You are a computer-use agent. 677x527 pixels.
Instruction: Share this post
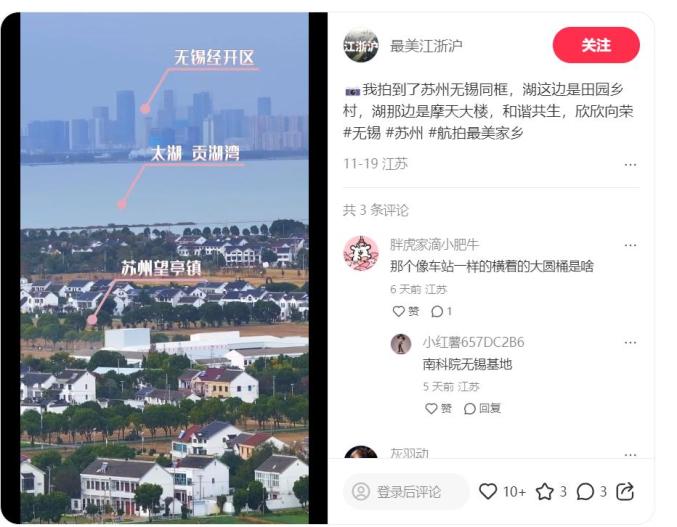point(626,491)
